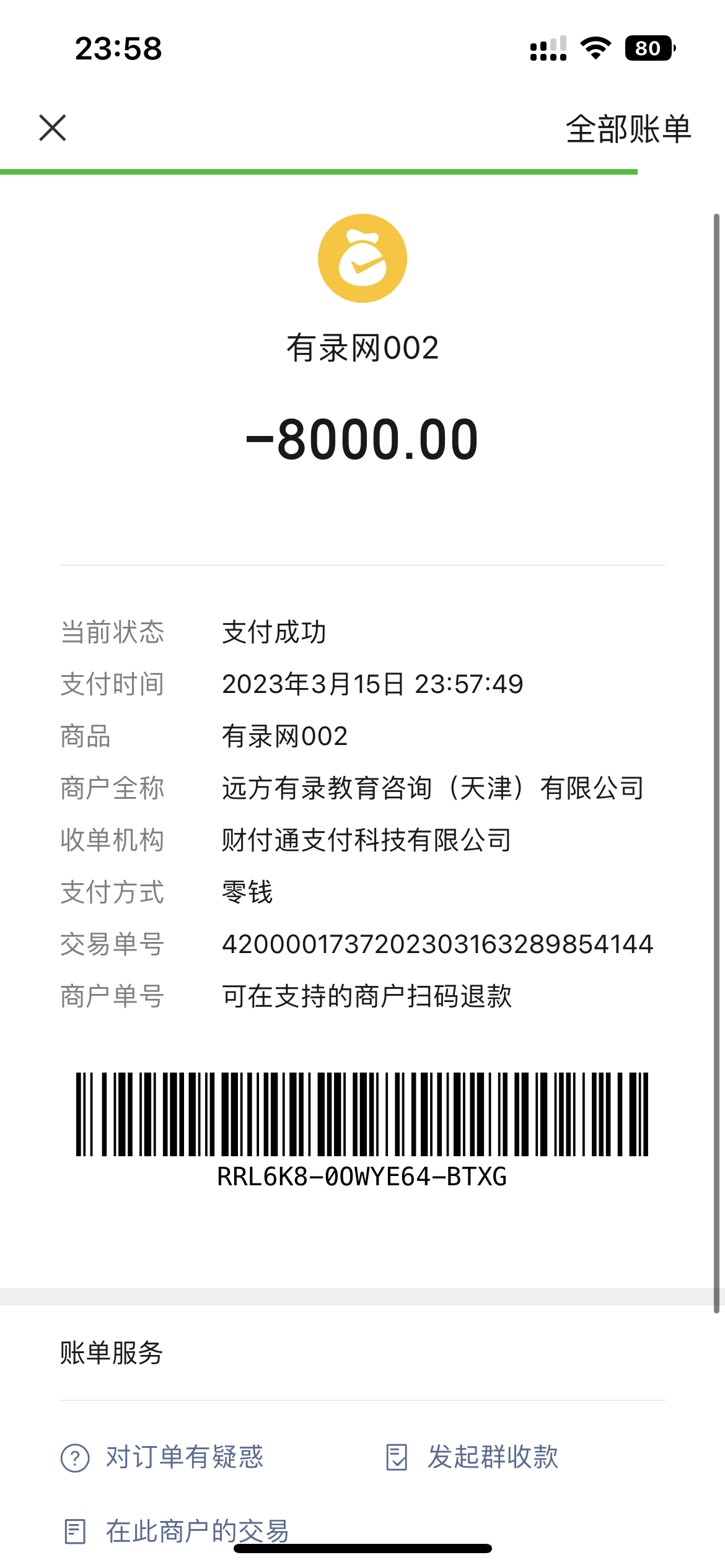The width and height of the screenshot is (725, 1568).
Task: Close the bill detail page
Action: click(53, 128)
